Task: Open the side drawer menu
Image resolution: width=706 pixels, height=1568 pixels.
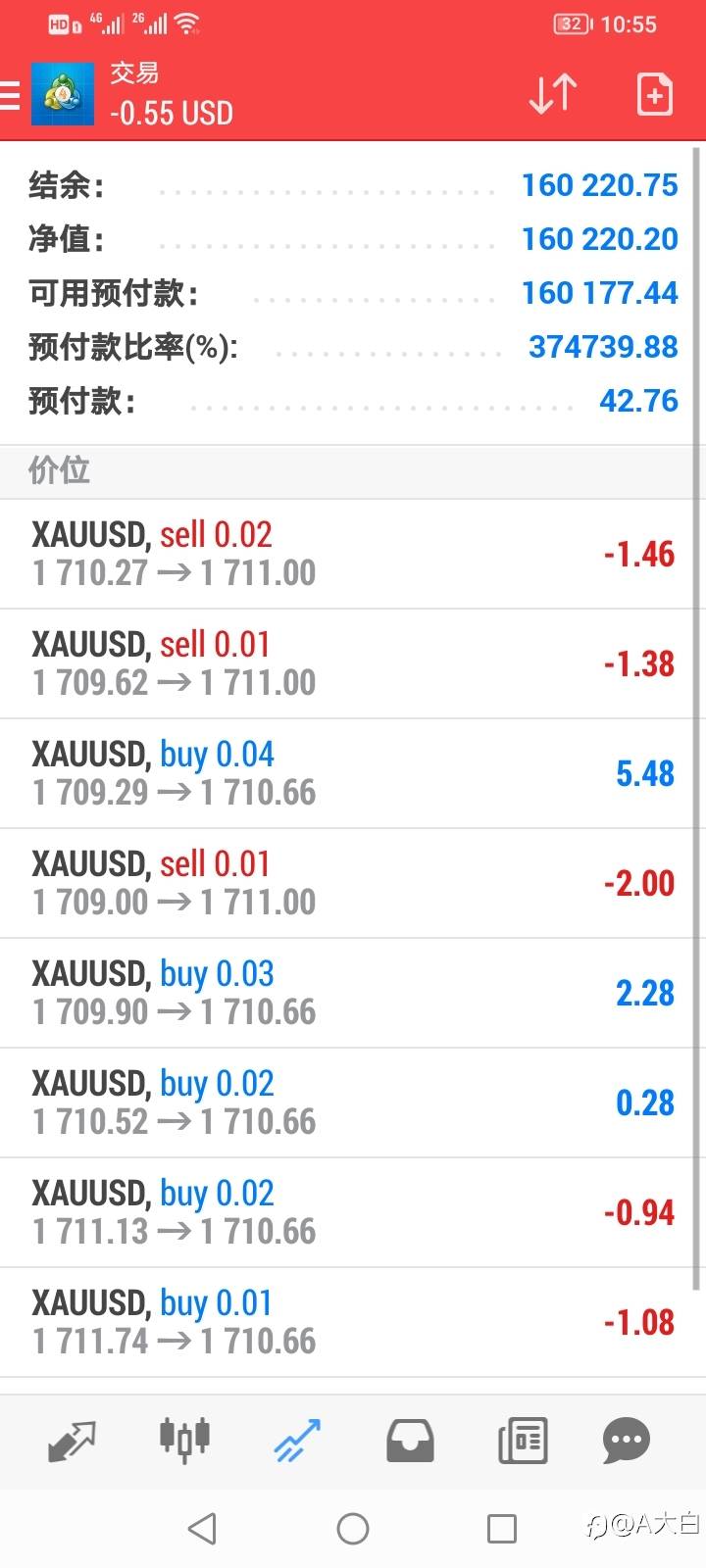Action: tap(10, 95)
